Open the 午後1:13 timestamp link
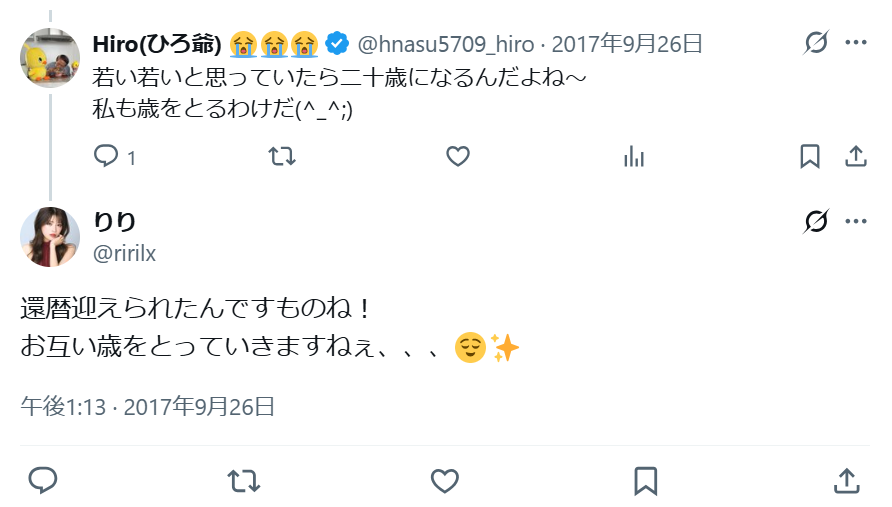Image resolution: width=892 pixels, height=507 pixels. pos(65,406)
